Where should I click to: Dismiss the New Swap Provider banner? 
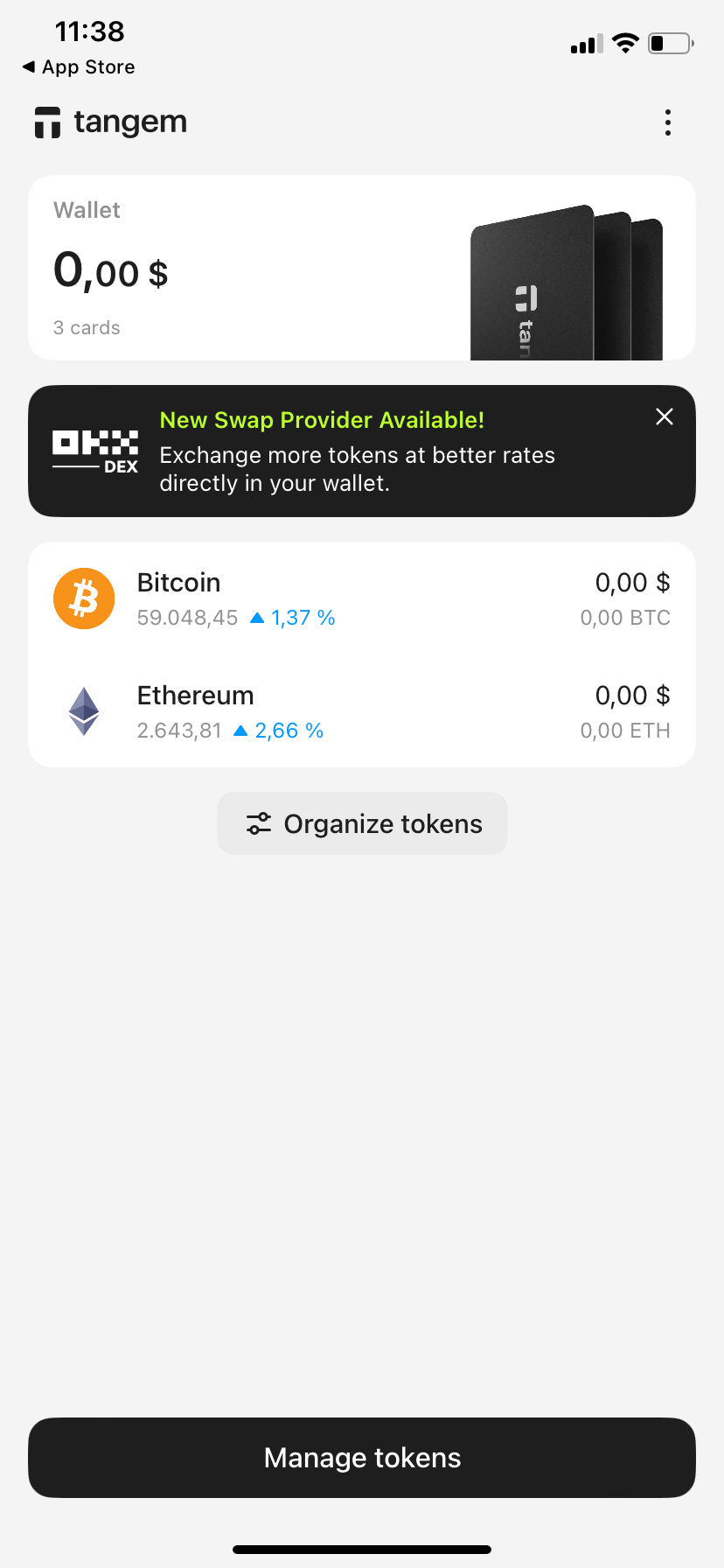pyautogui.click(x=664, y=416)
